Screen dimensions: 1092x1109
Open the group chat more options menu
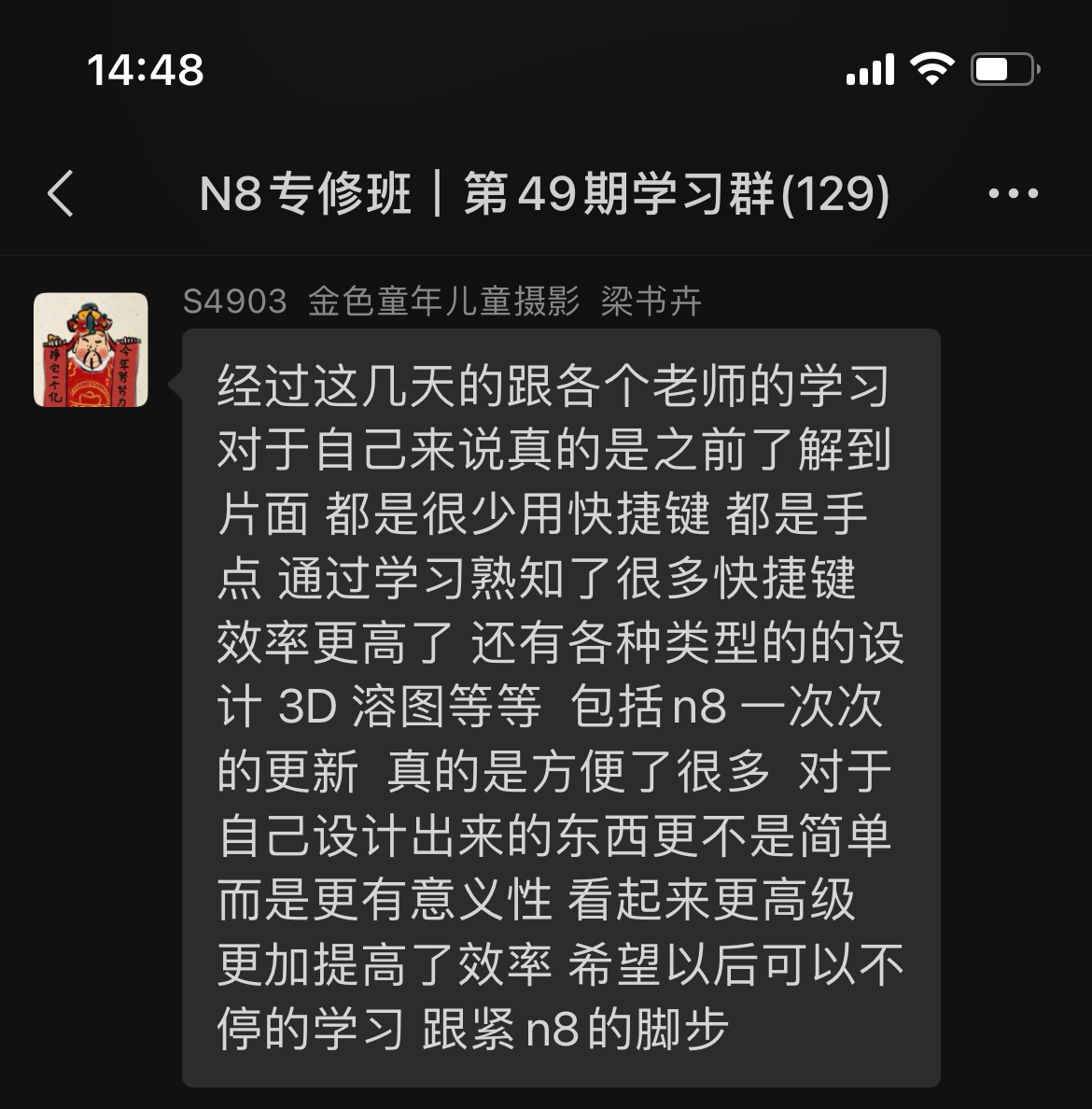[x=1013, y=194]
